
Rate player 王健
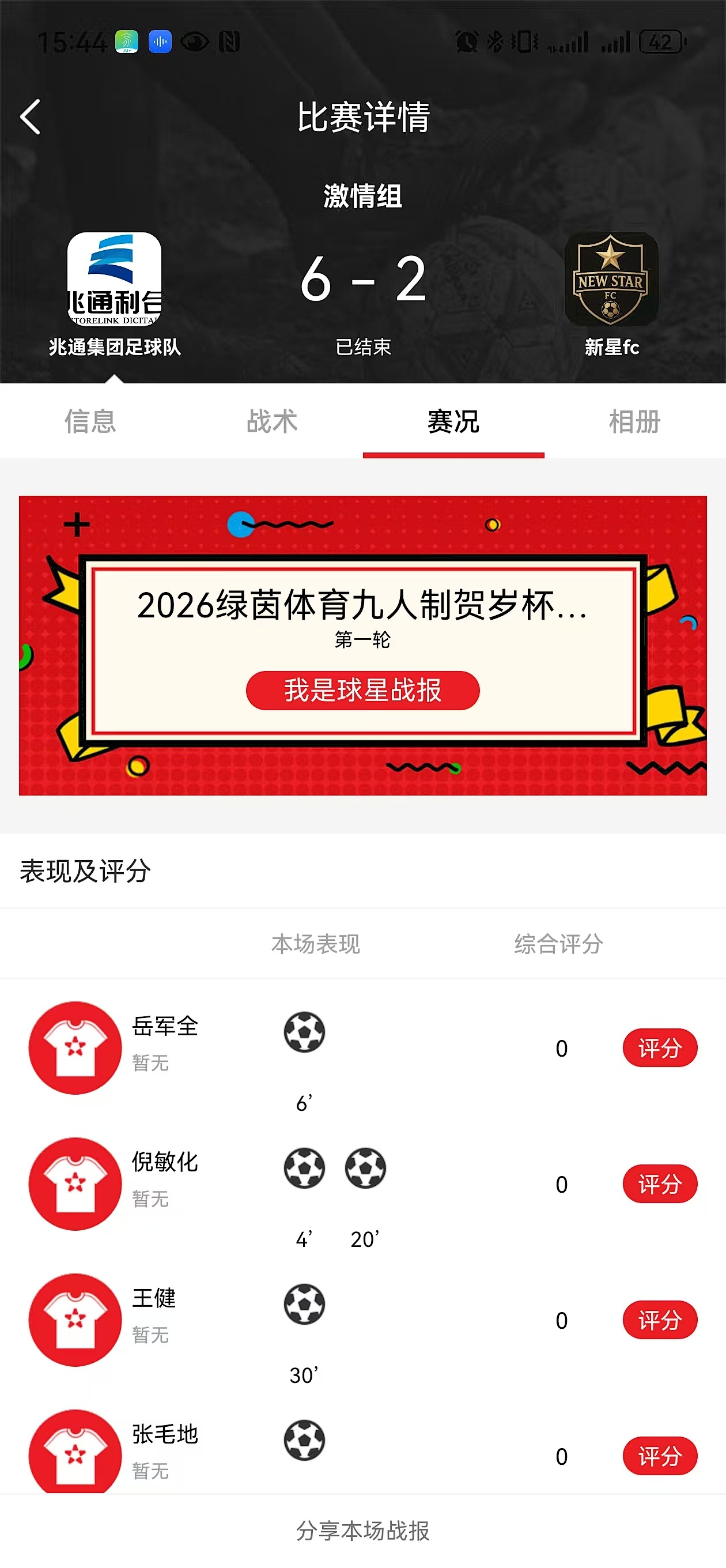pyautogui.click(x=659, y=1320)
